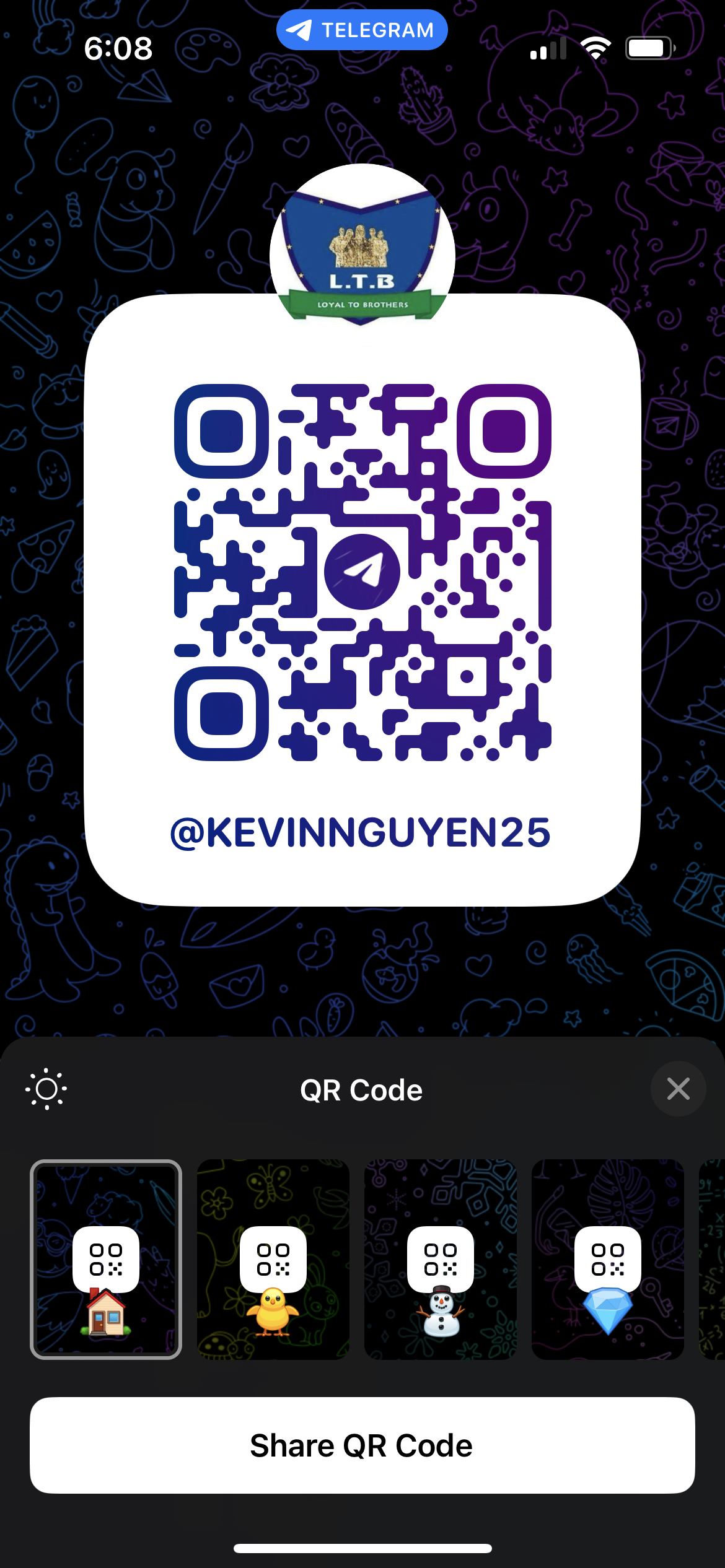
Task: Choose the snowman theme
Action: pos(441,1260)
